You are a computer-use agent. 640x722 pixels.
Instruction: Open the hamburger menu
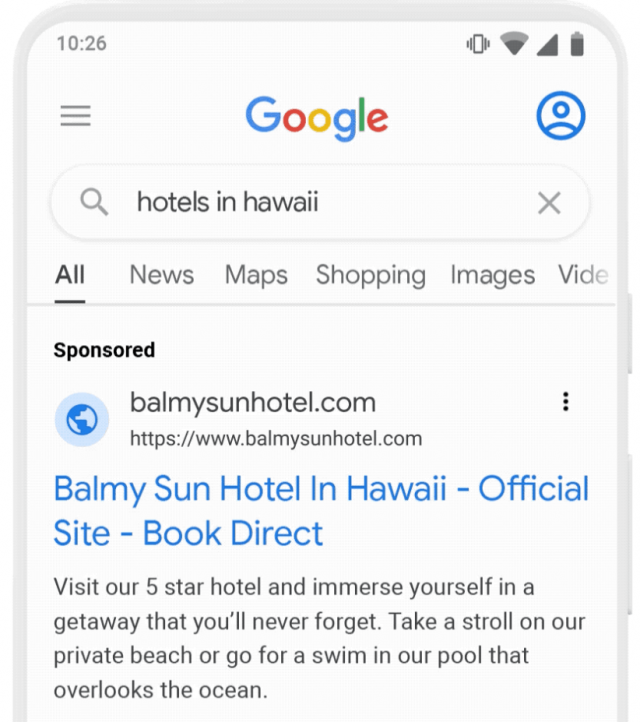click(x=75, y=116)
